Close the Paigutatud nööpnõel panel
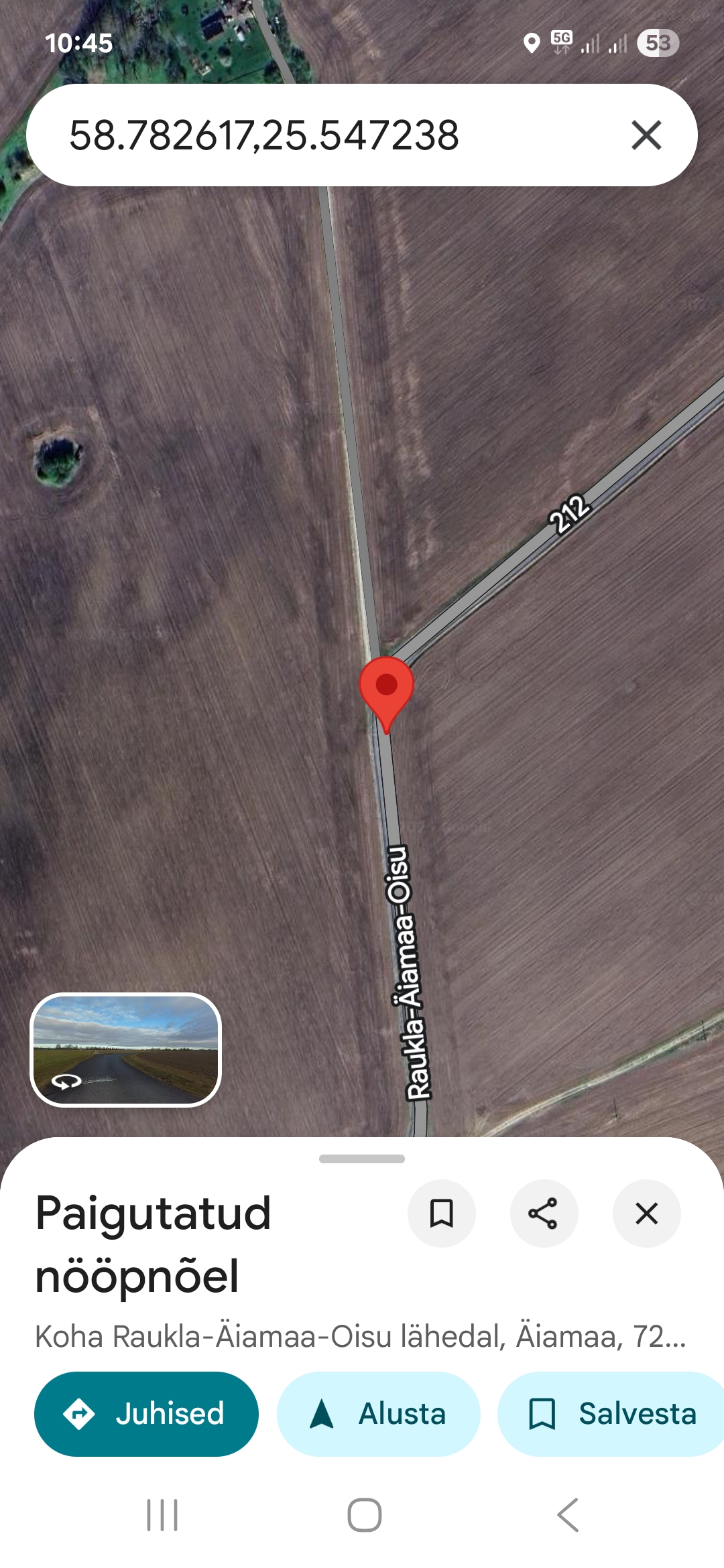Image resolution: width=724 pixels, height=1568 pixels. tap(646, 1214)
